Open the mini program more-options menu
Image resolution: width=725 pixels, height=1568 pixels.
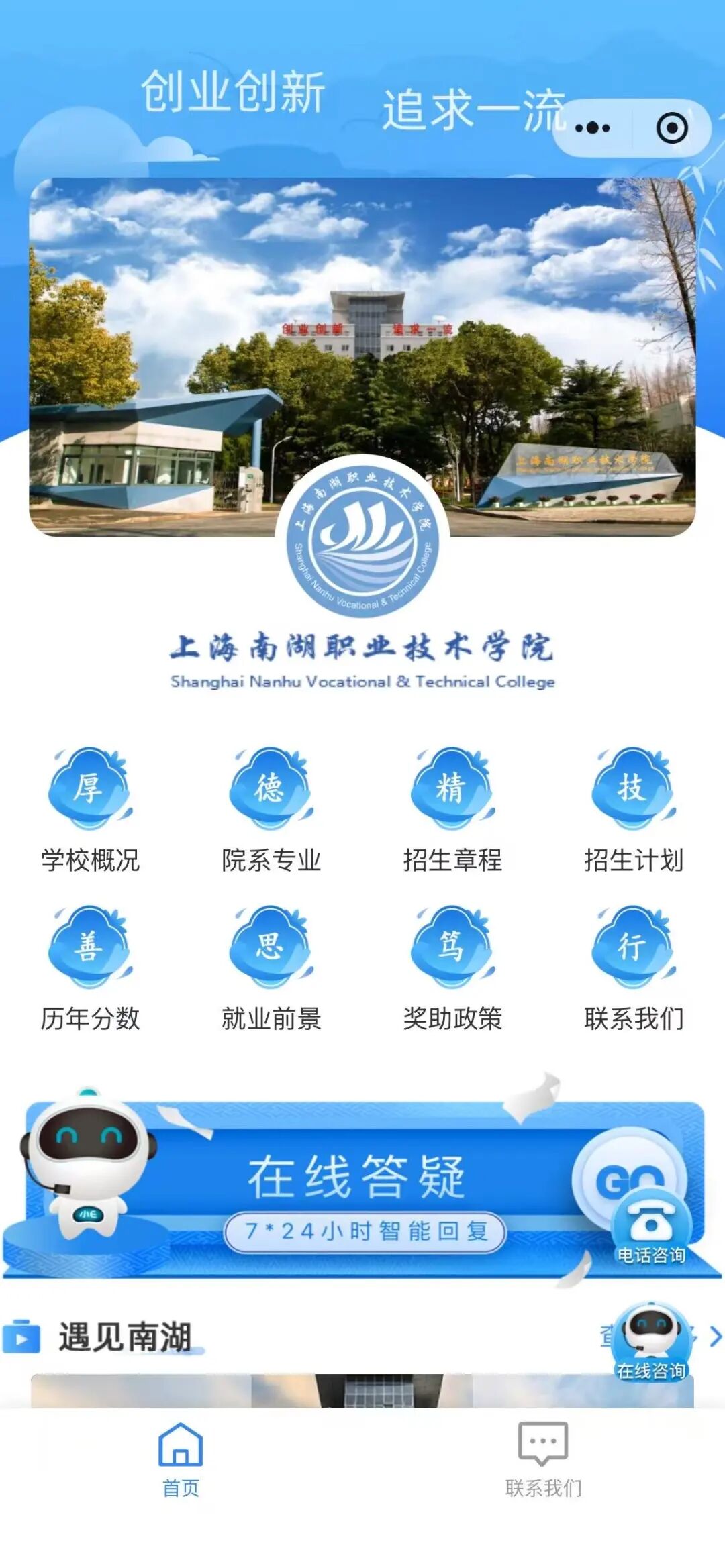[x=593, y=128]
